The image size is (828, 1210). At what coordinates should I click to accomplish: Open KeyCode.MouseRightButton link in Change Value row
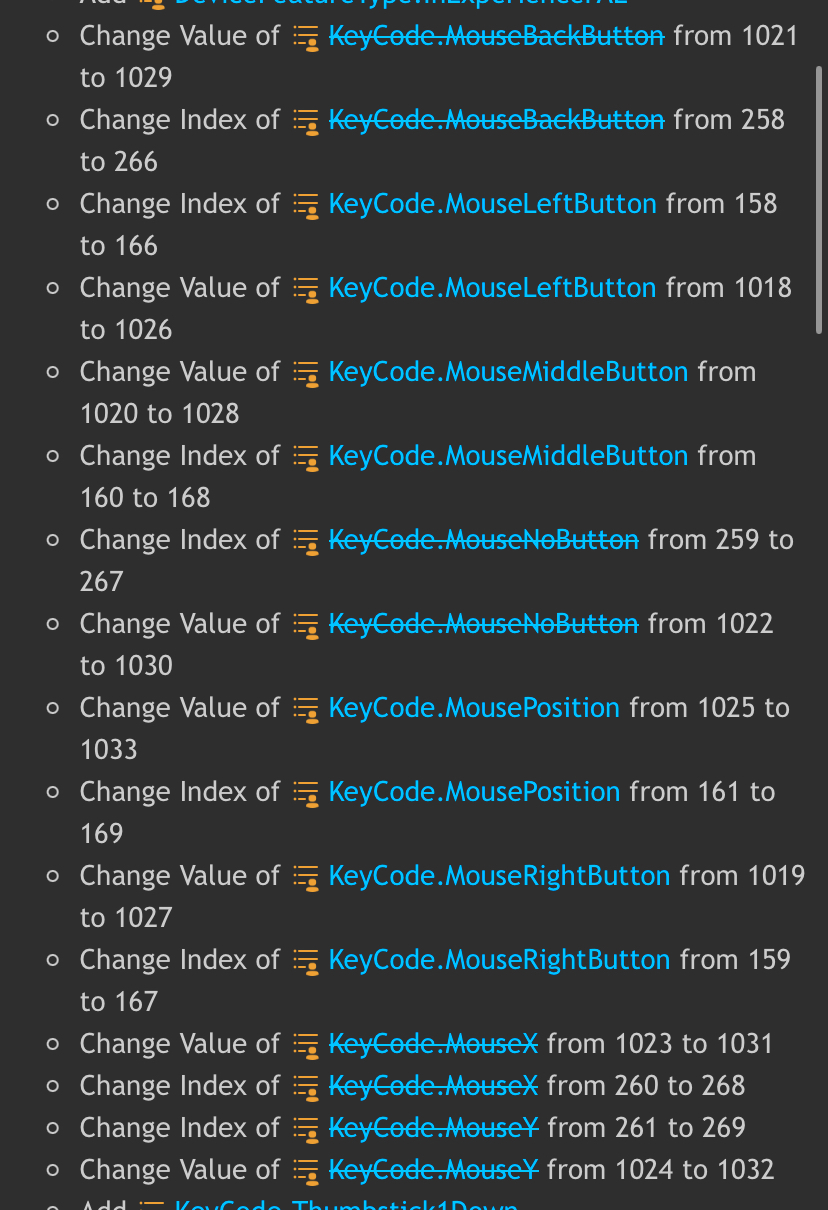point(499,877)
